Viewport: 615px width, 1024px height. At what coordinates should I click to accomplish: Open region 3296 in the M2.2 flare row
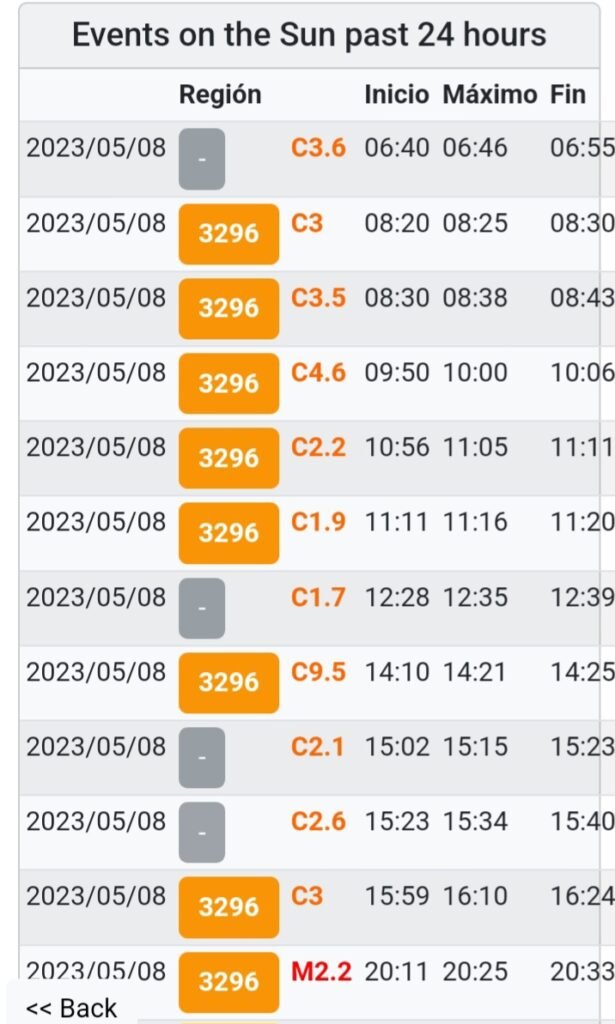pos(228,982)
